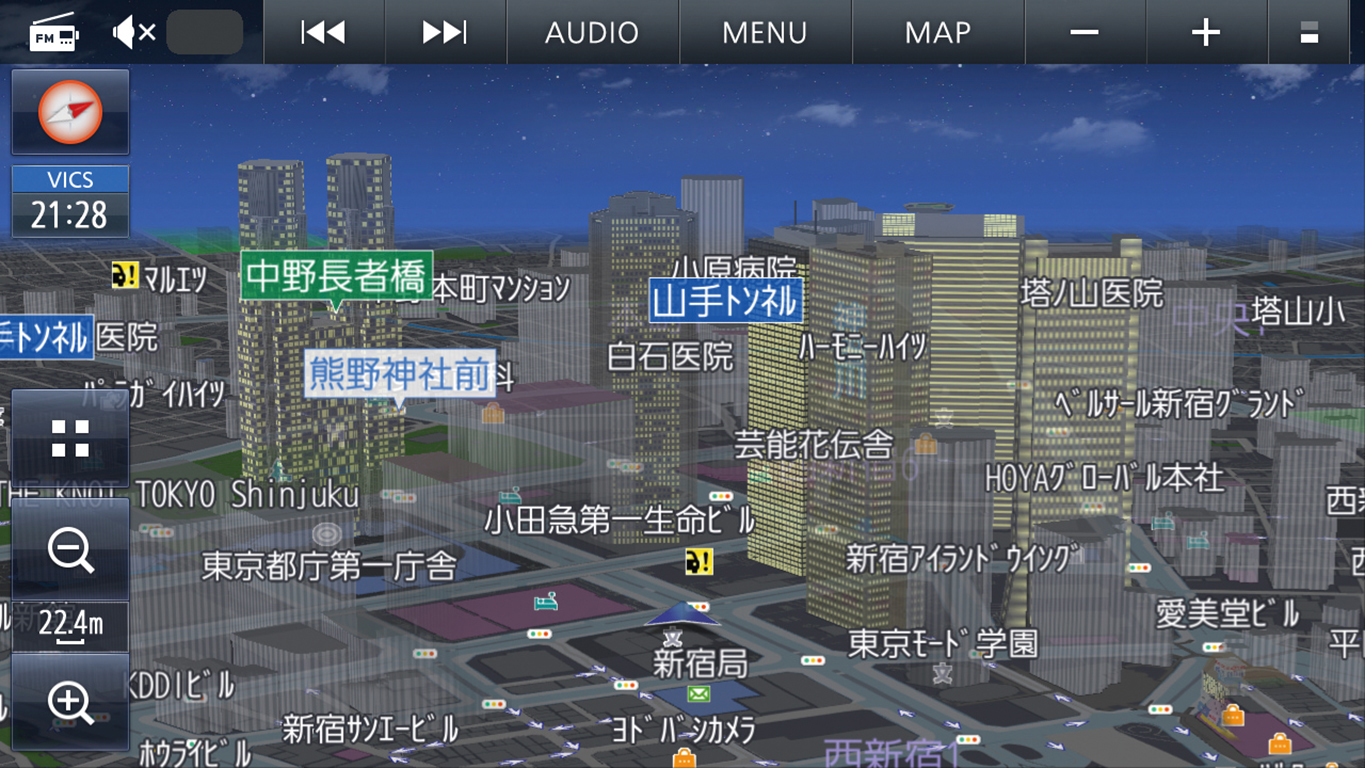The image size is (1365, 768).
Task: Zoom in the map
Action: coord(70,703)
